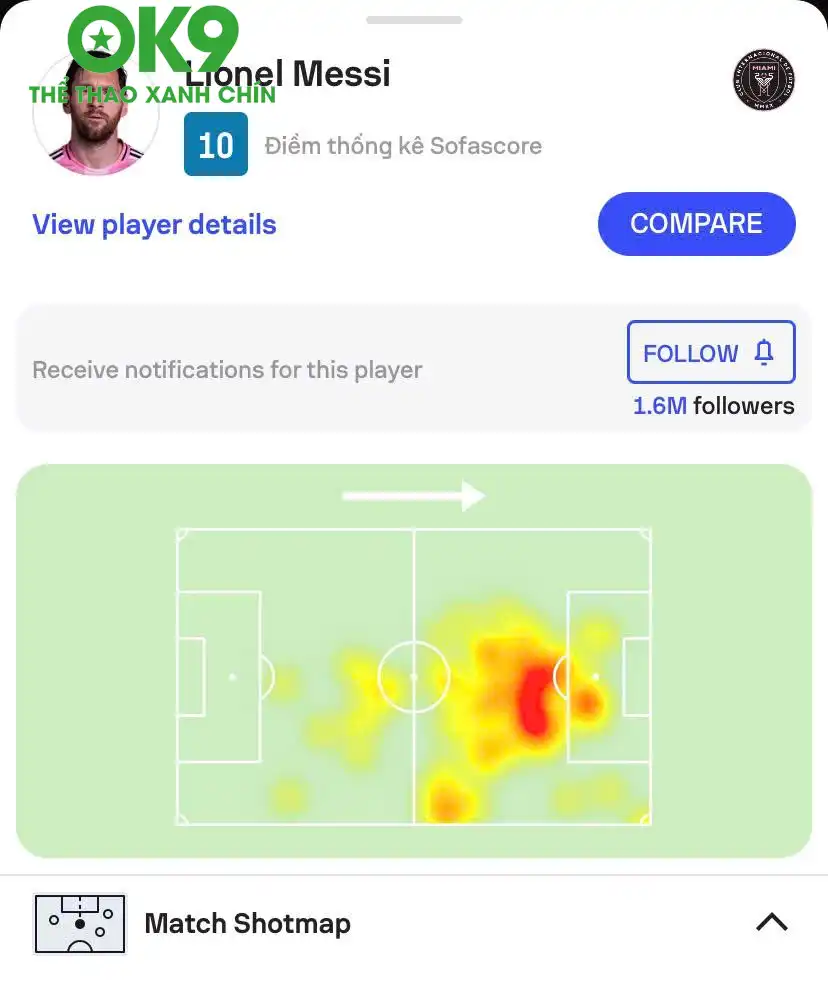828x994 pixels.
Task: Toggle the Match Shotmap section visibility
Action: click(771, 922)
